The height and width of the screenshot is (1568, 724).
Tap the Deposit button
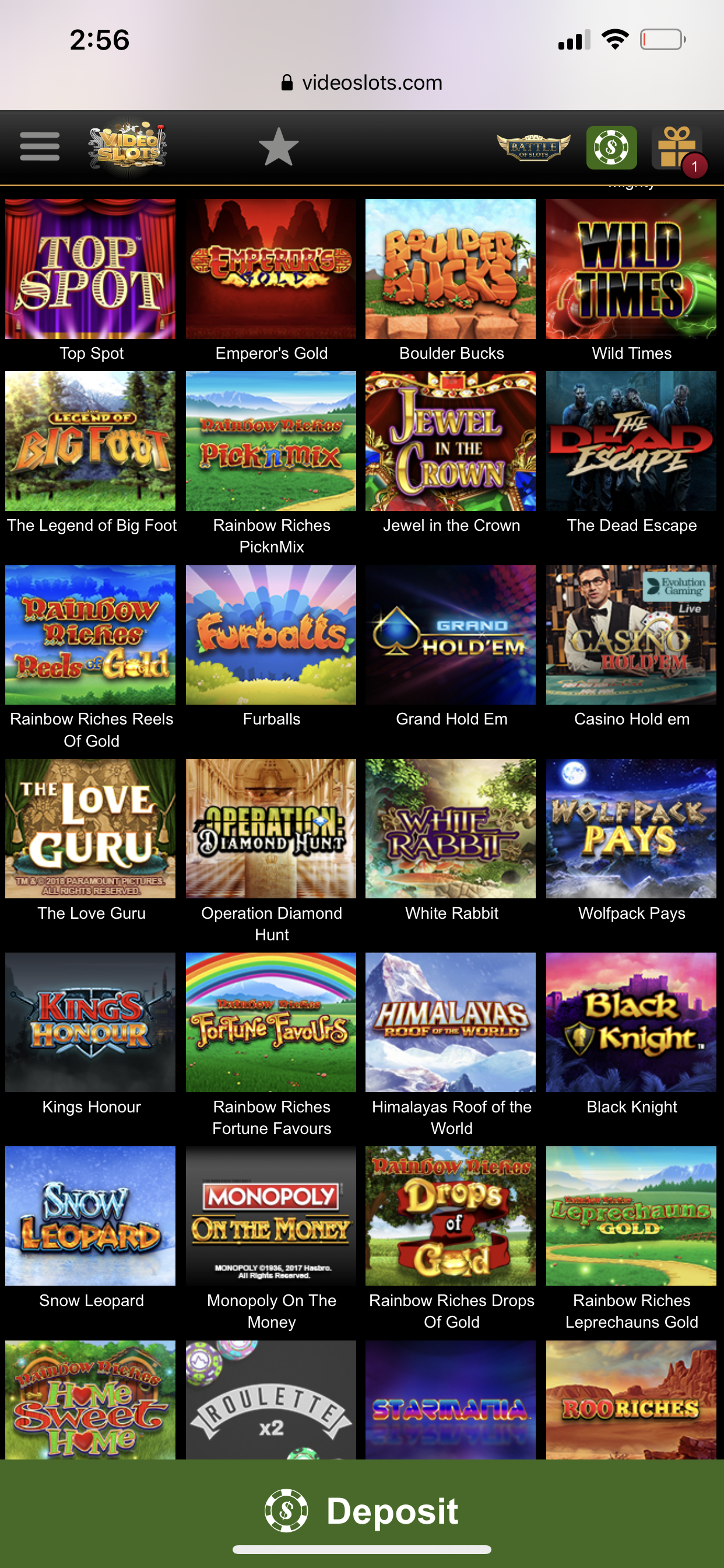[x=362, y=1511]
